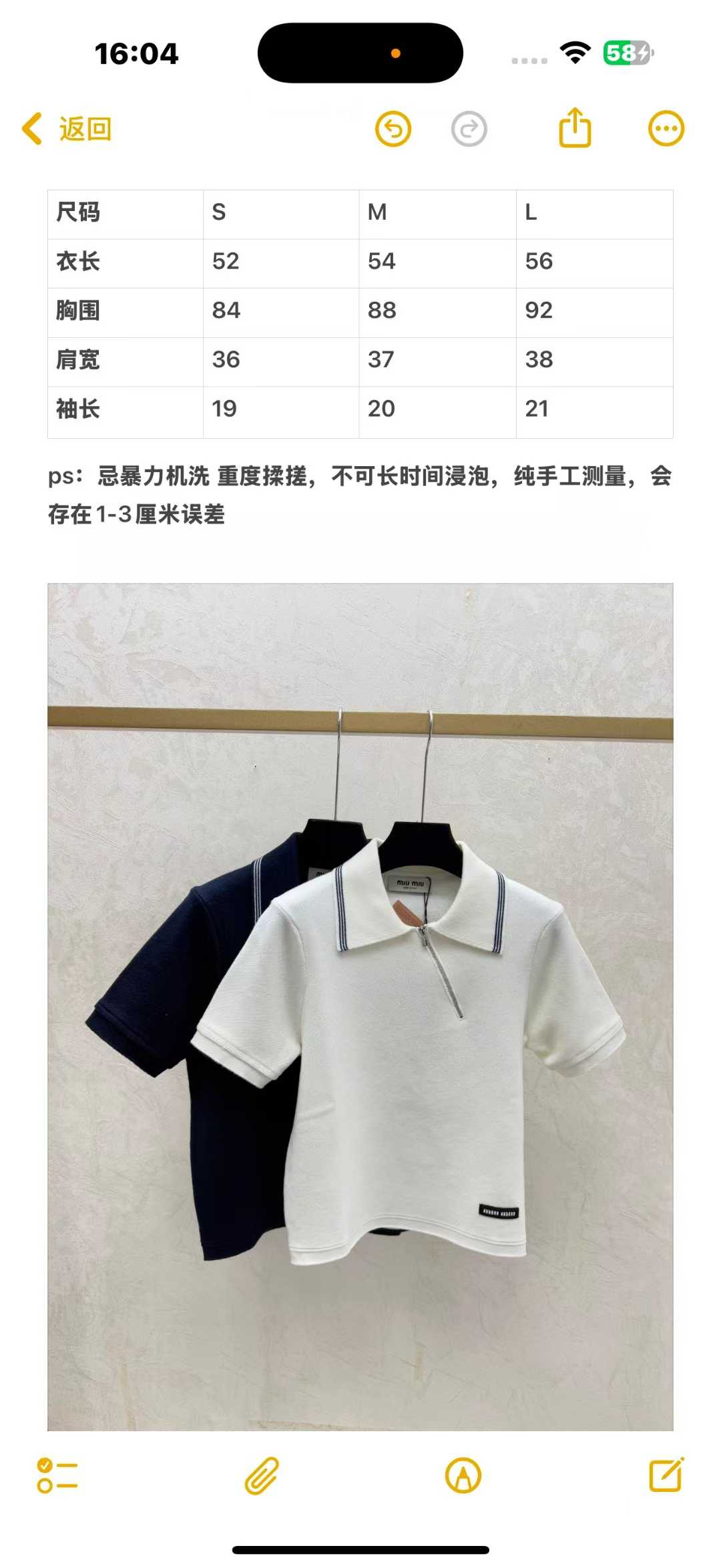Tap the 返回 back button
This screenshot has width=721, height=1568.
(67, 129)
